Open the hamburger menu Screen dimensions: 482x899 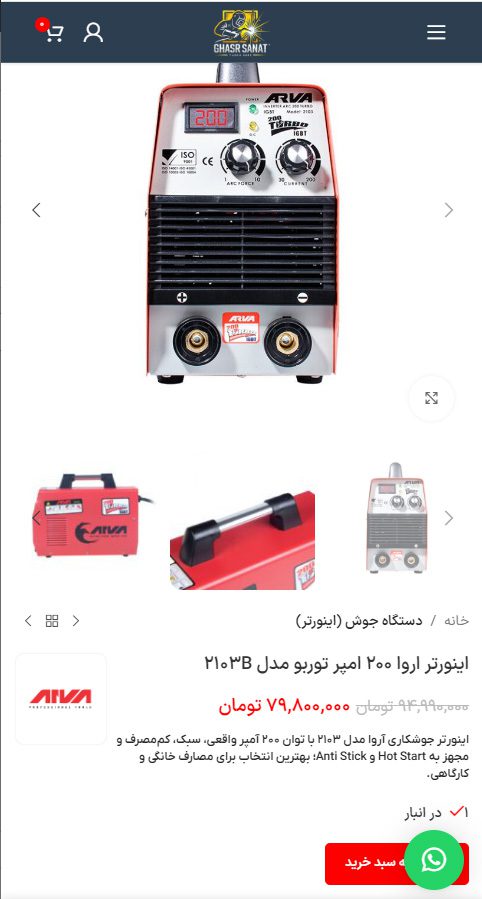[x=436, y=33]
